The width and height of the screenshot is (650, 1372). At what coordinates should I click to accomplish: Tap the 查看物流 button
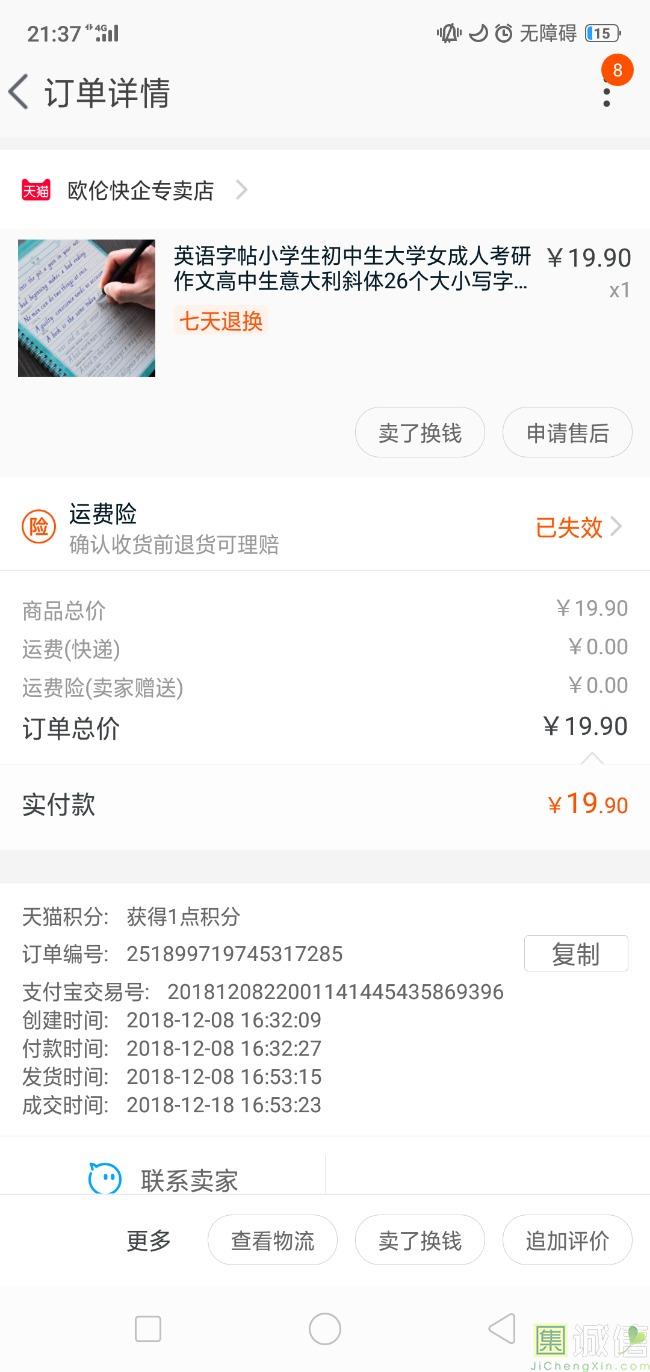pyautogui.click(x=272, y=1241)
